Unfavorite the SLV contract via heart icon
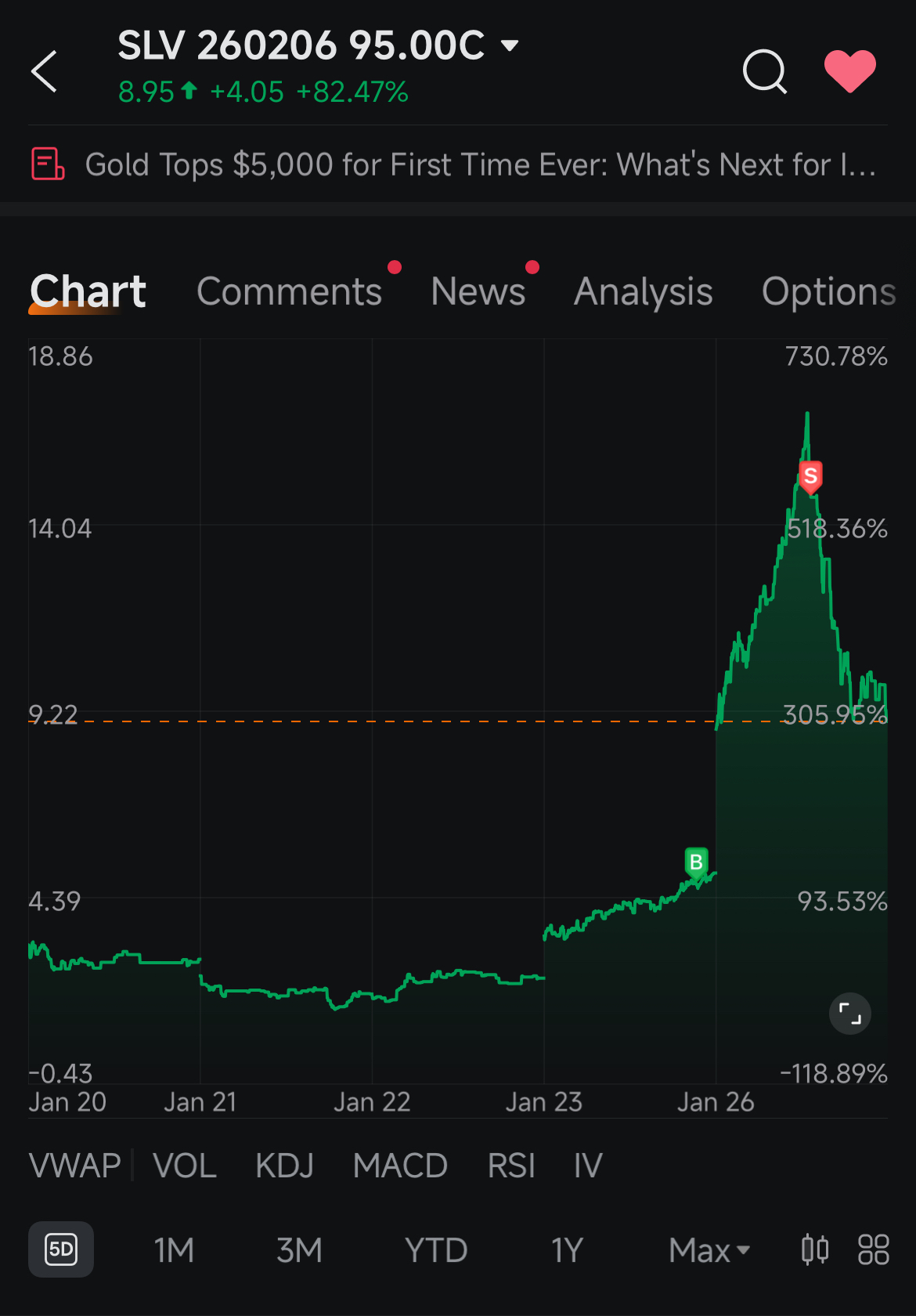This screenshot has width=916, height=1316. point(851,71)
